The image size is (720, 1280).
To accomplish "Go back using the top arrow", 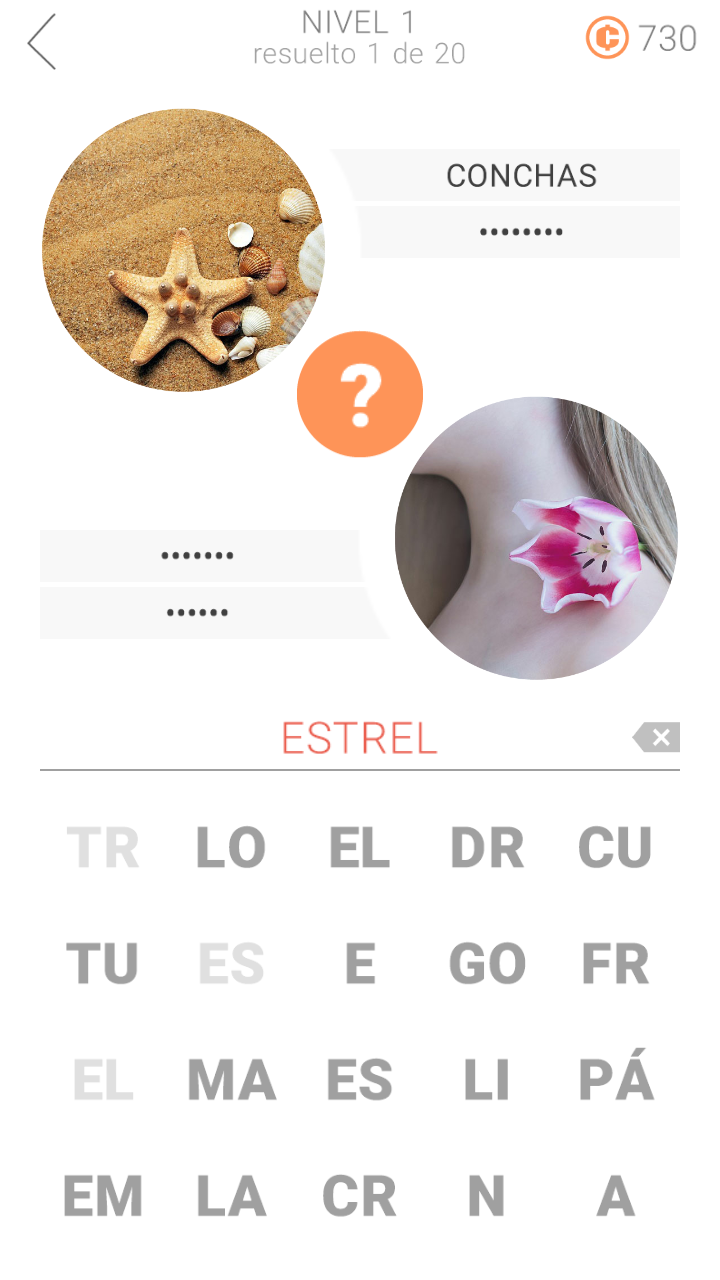I will 42,42.
